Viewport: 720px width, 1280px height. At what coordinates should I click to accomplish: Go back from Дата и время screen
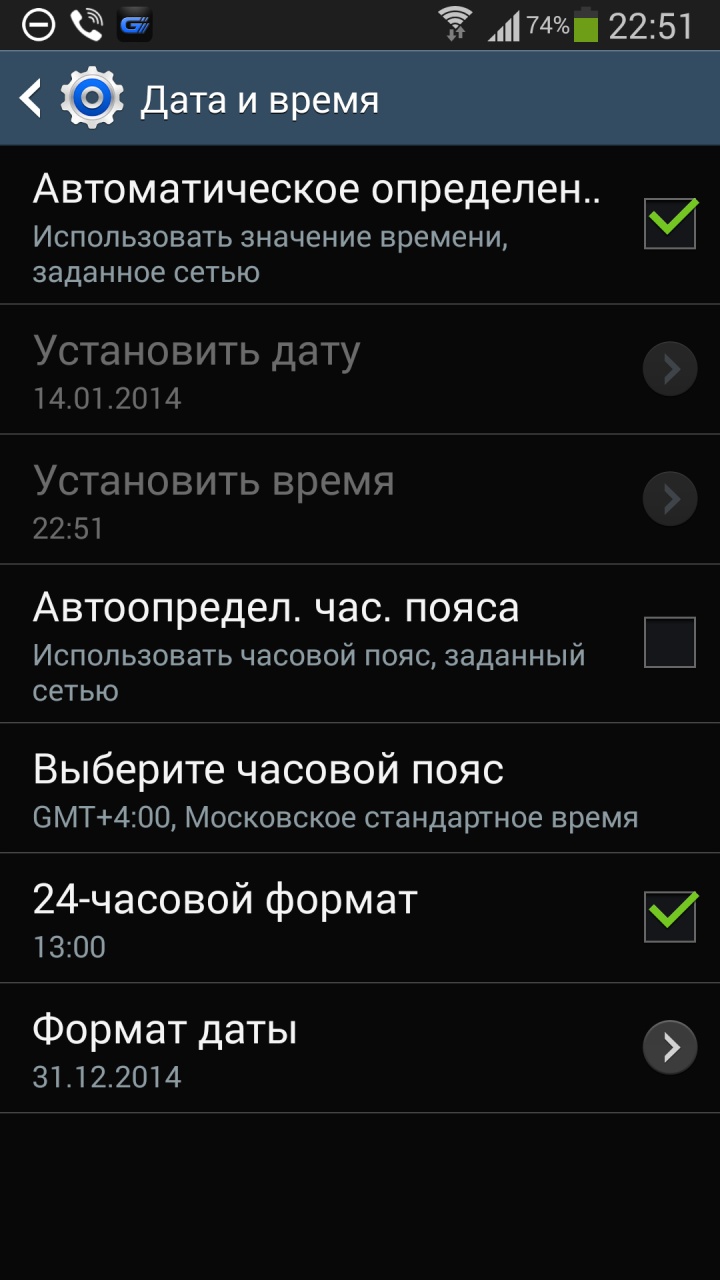point(32,99)
